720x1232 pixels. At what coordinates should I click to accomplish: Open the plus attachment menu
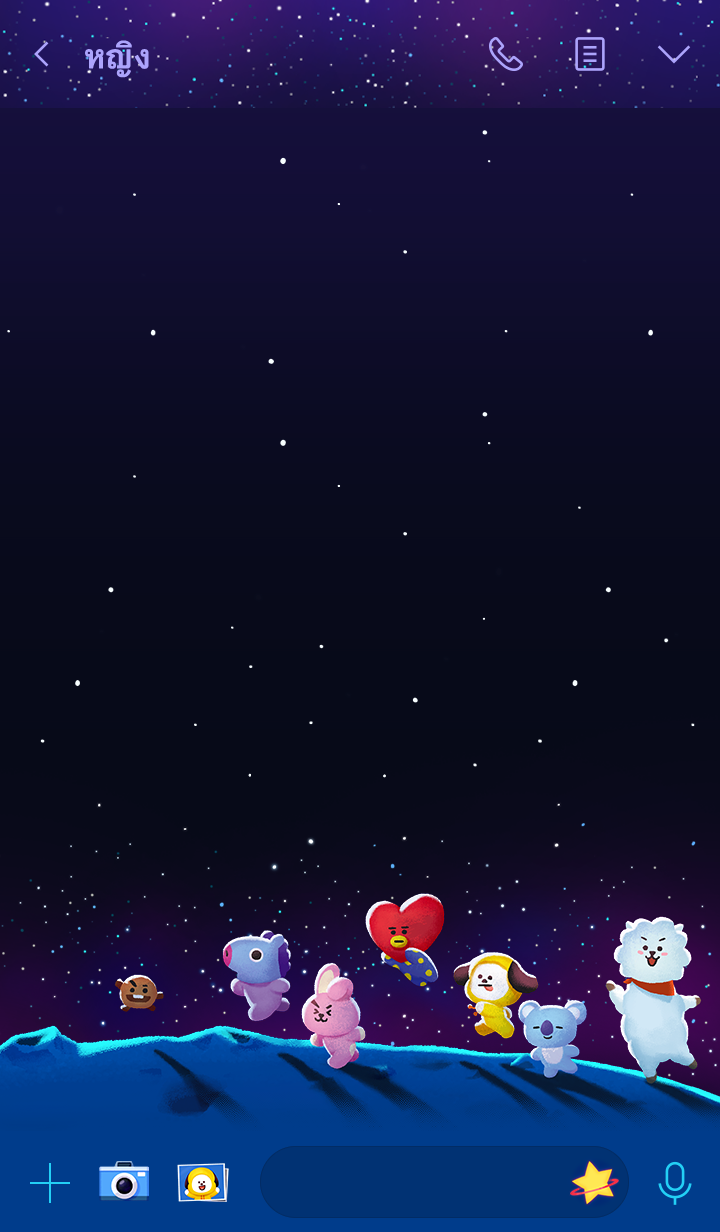(x=50, y=1183)
